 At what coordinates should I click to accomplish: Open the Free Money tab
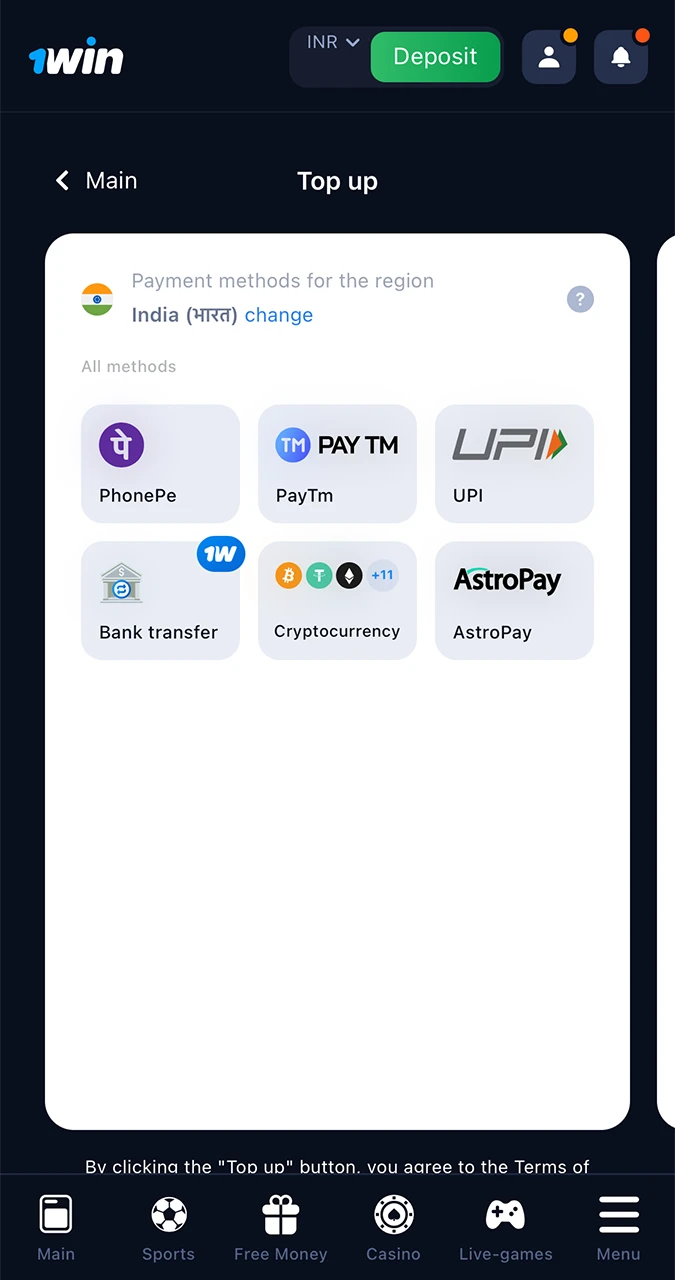point(280,1228)
